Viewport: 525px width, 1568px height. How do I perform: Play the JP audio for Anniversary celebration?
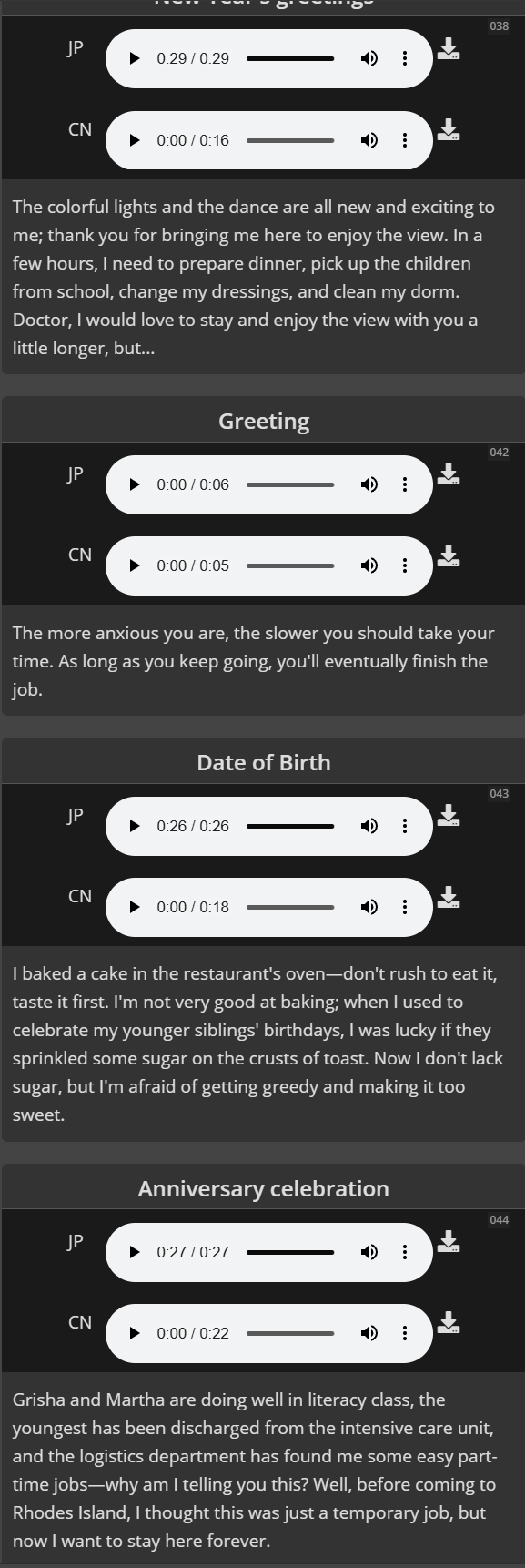tap(135, 1252)
